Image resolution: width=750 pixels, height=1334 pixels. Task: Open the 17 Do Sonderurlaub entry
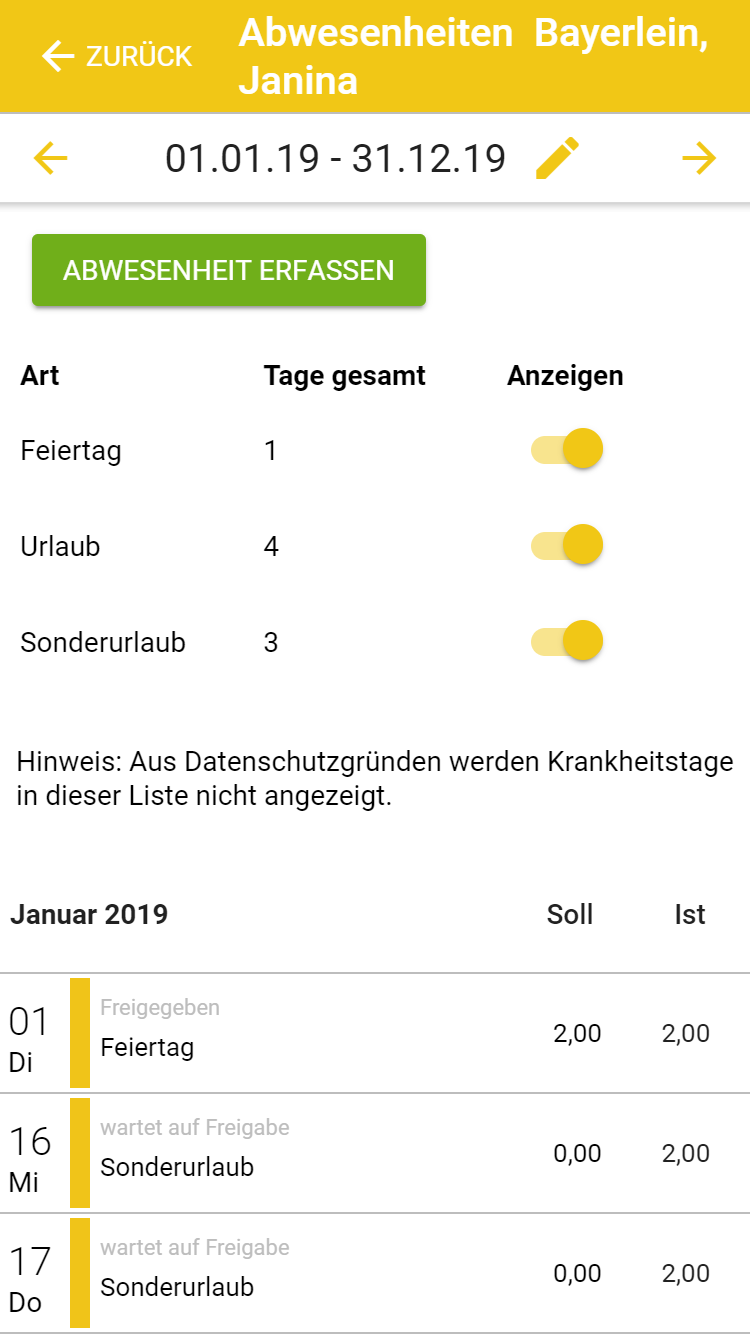point(374,1273)
